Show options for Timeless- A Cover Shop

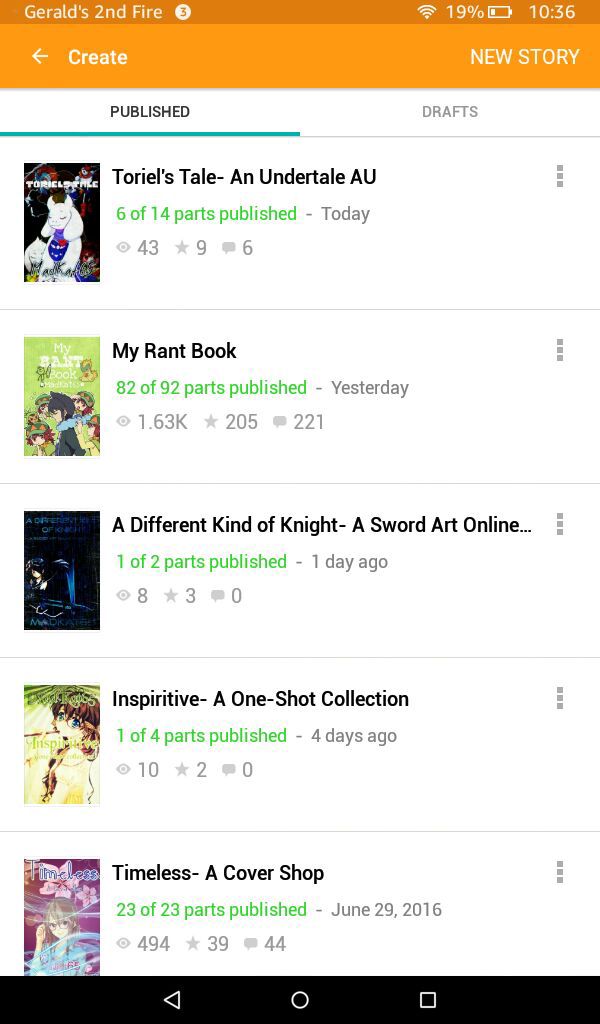560,872
